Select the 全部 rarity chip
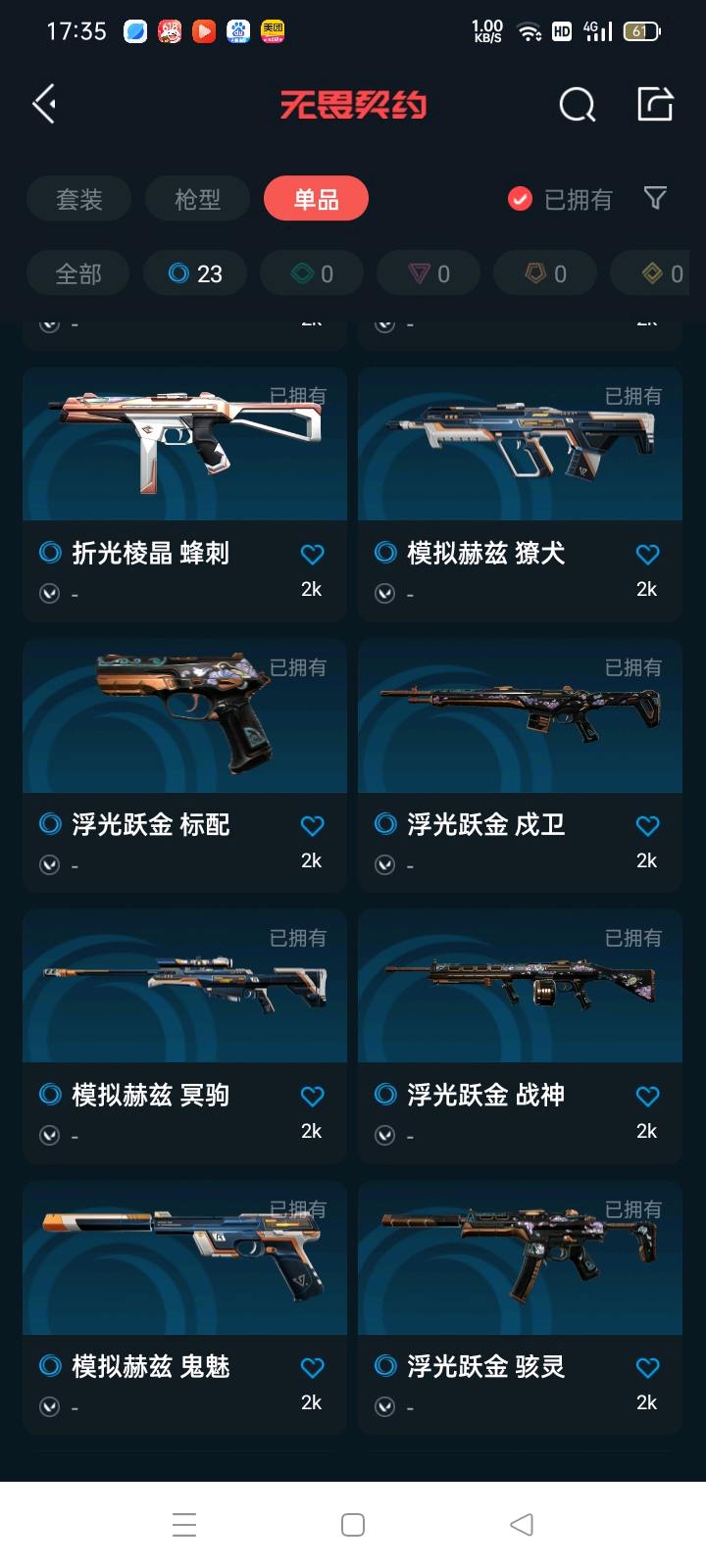Image resolution: width=706 pixels, height=1568 pixels. point(78,274)
